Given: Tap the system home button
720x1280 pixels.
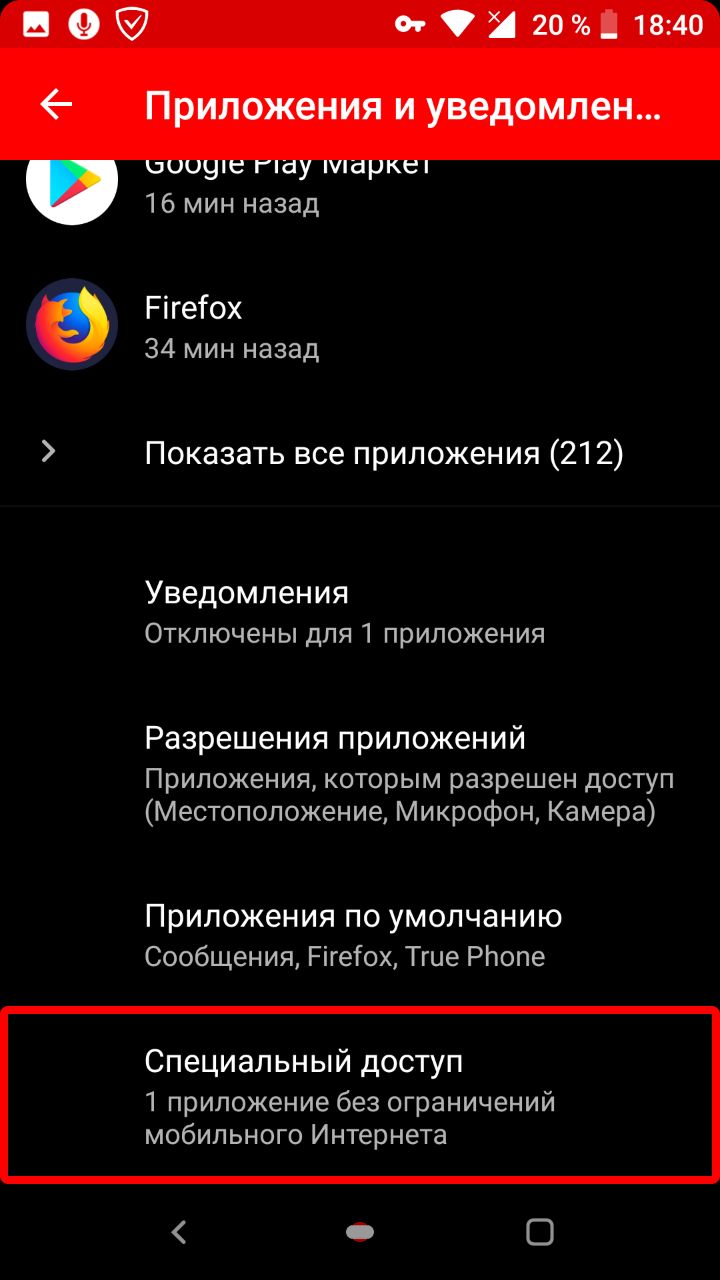Looking at the screenshot, I should (360, 1232).
